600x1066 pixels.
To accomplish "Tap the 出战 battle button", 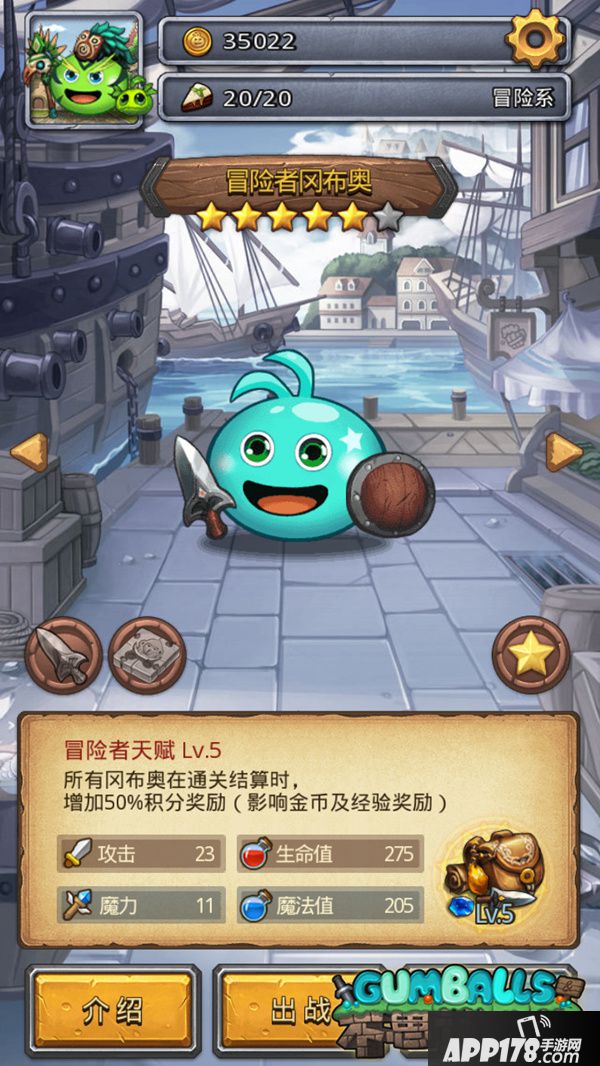I will pyautogui.click(x=285, y=1011).
